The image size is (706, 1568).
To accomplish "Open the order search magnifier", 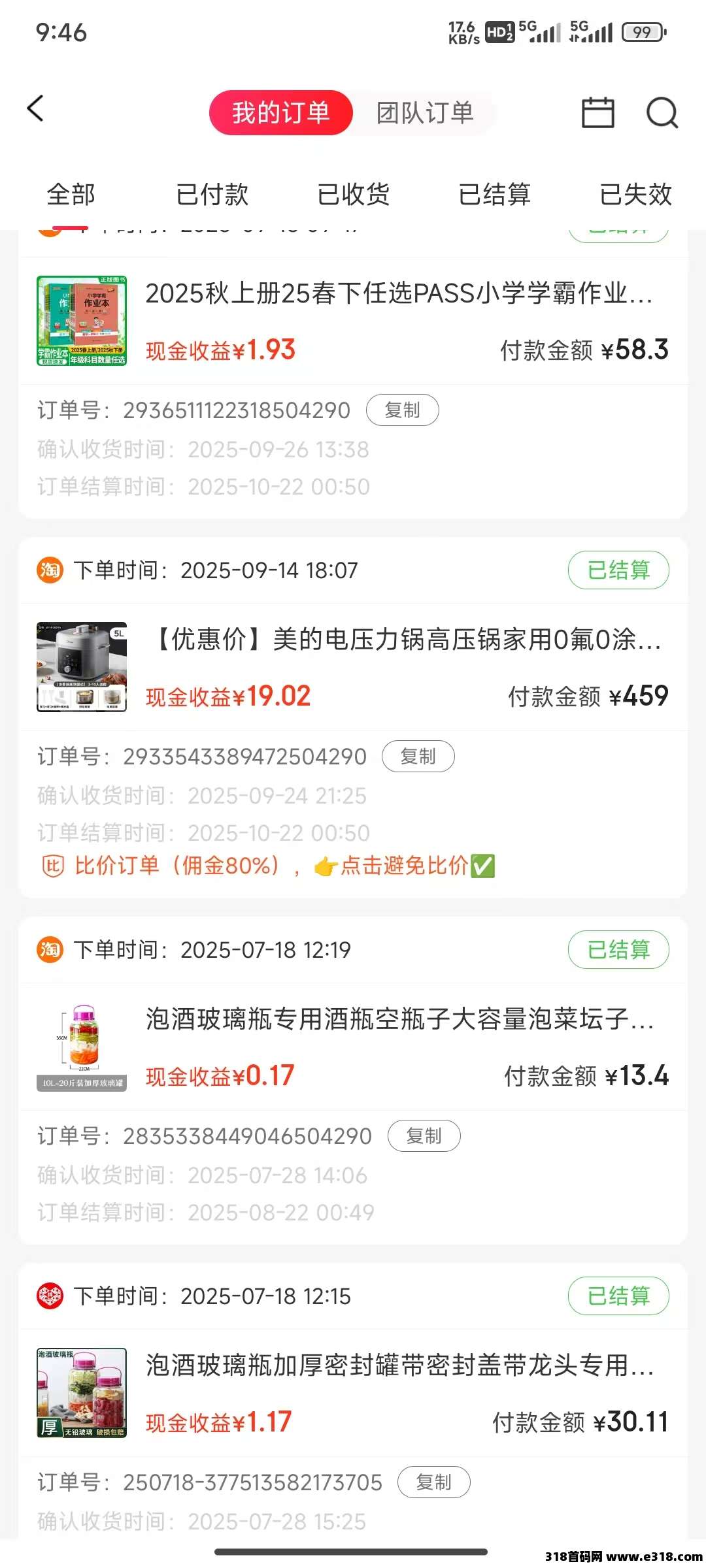I will pyautogui.click(x=662, y=112).
